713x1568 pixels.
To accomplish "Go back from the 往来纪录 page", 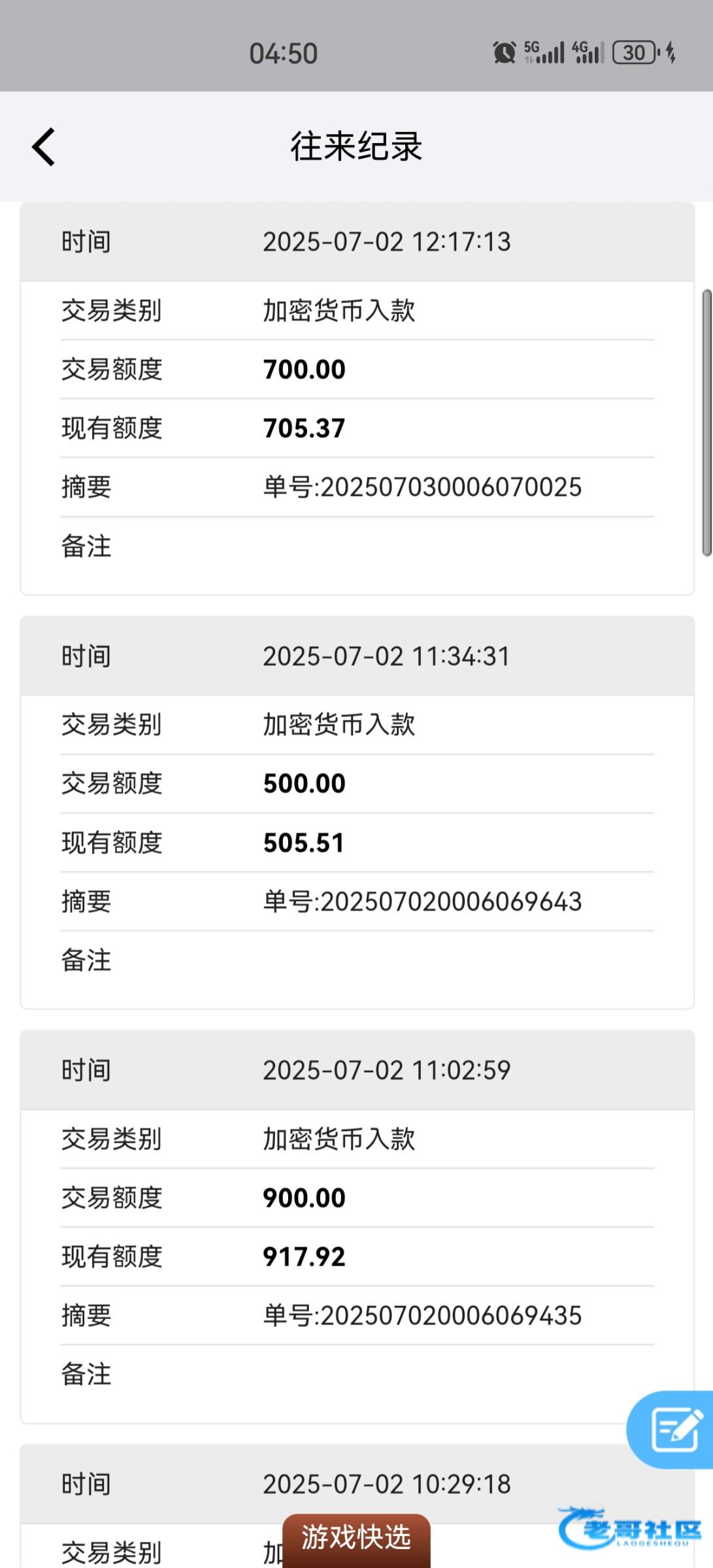I will point(44,147).
